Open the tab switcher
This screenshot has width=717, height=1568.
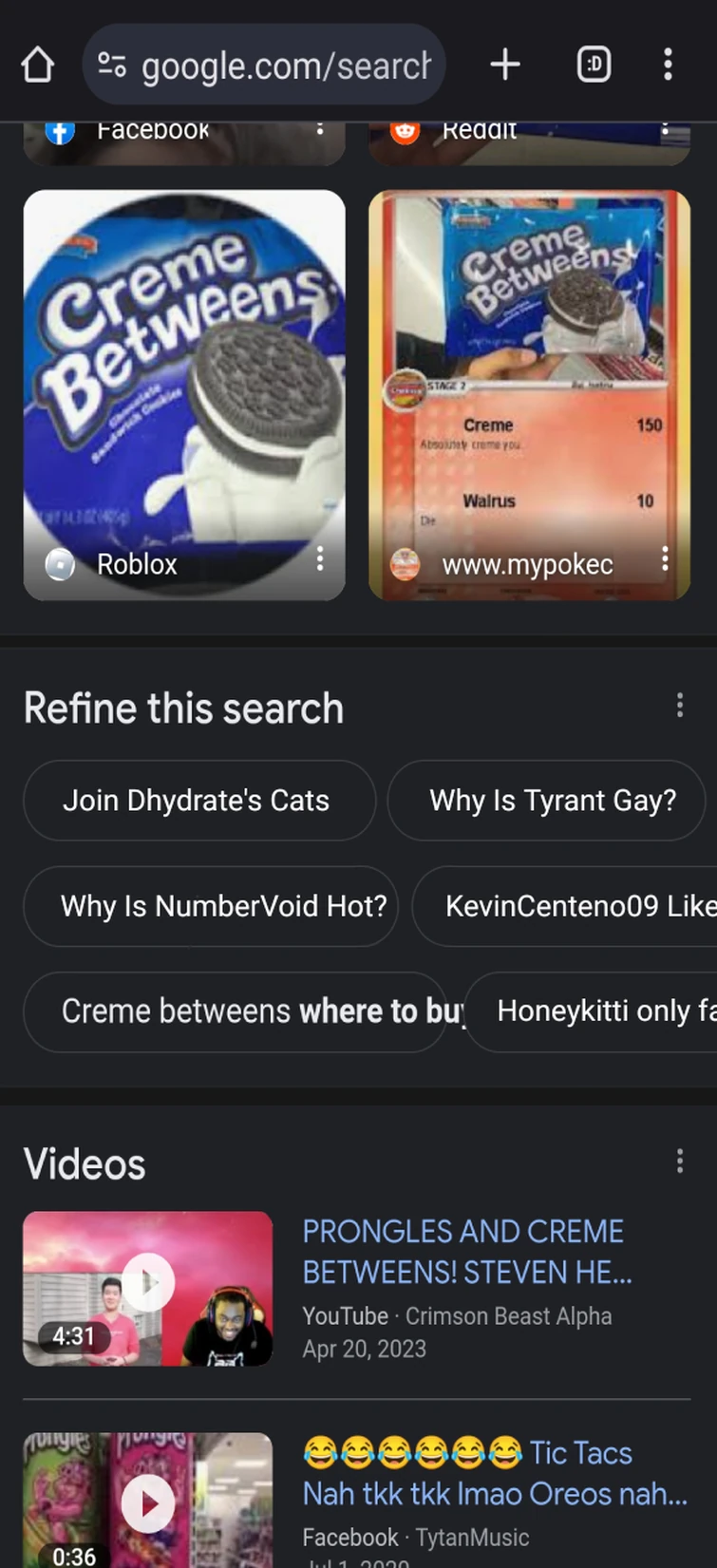tap(594, 66)
